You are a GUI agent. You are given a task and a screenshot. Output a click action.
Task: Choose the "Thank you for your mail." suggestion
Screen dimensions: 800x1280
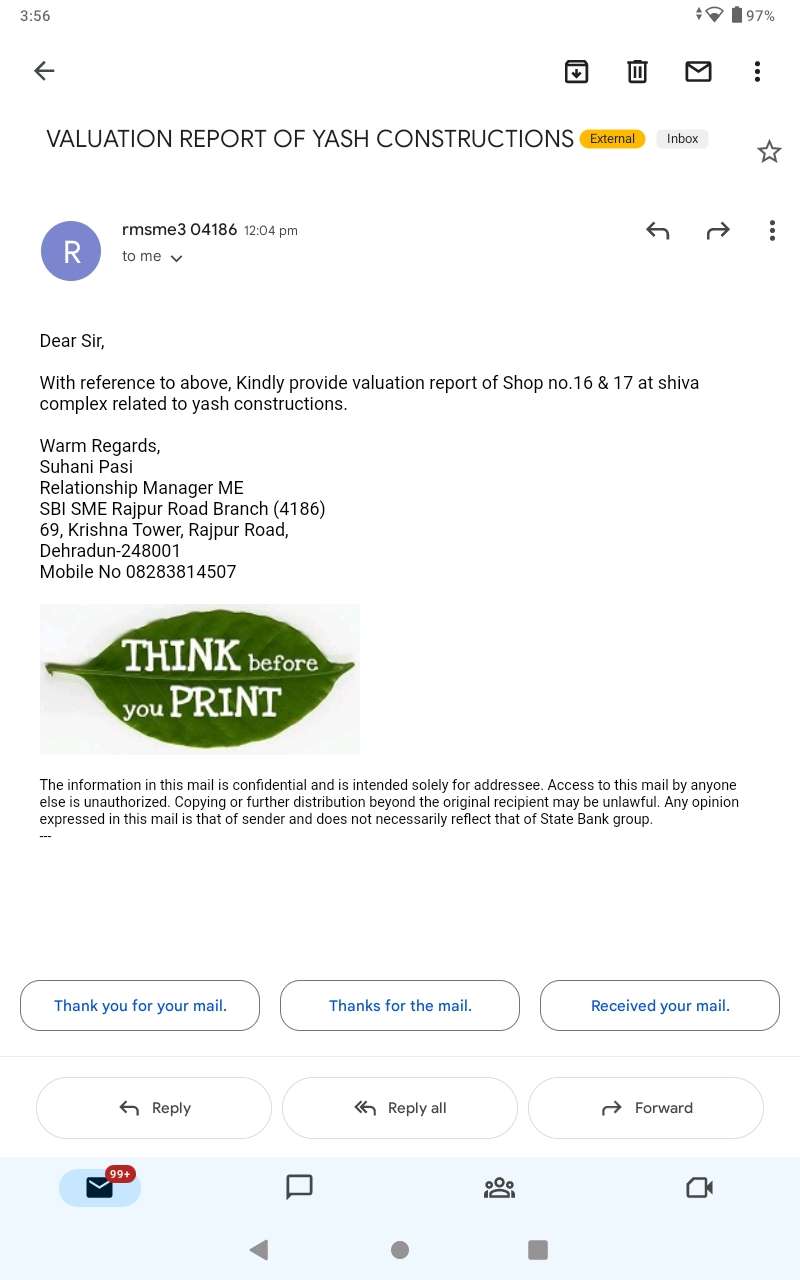click(140, 1006)
